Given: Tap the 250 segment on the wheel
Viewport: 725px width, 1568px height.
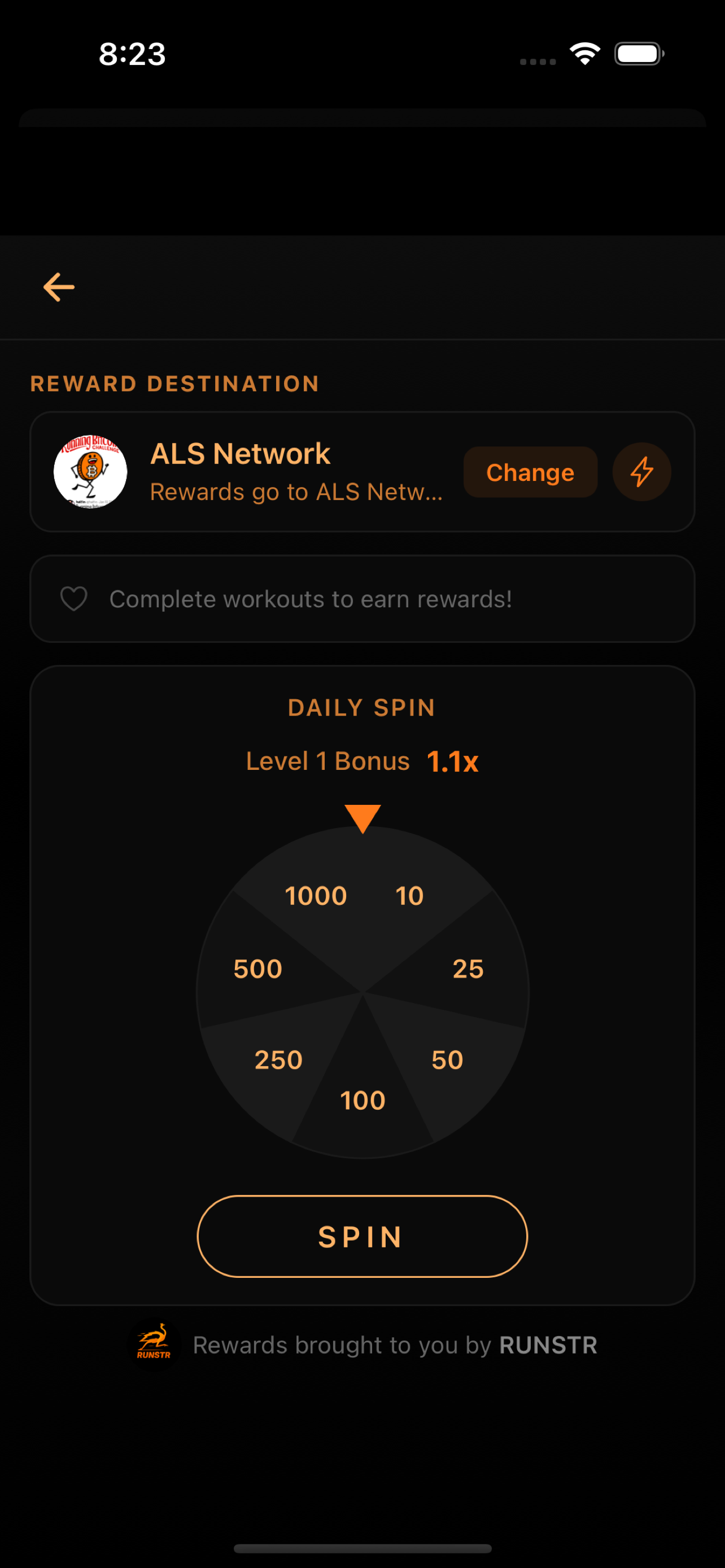Looking at the screenshot, I should (x=278, y=1059).
